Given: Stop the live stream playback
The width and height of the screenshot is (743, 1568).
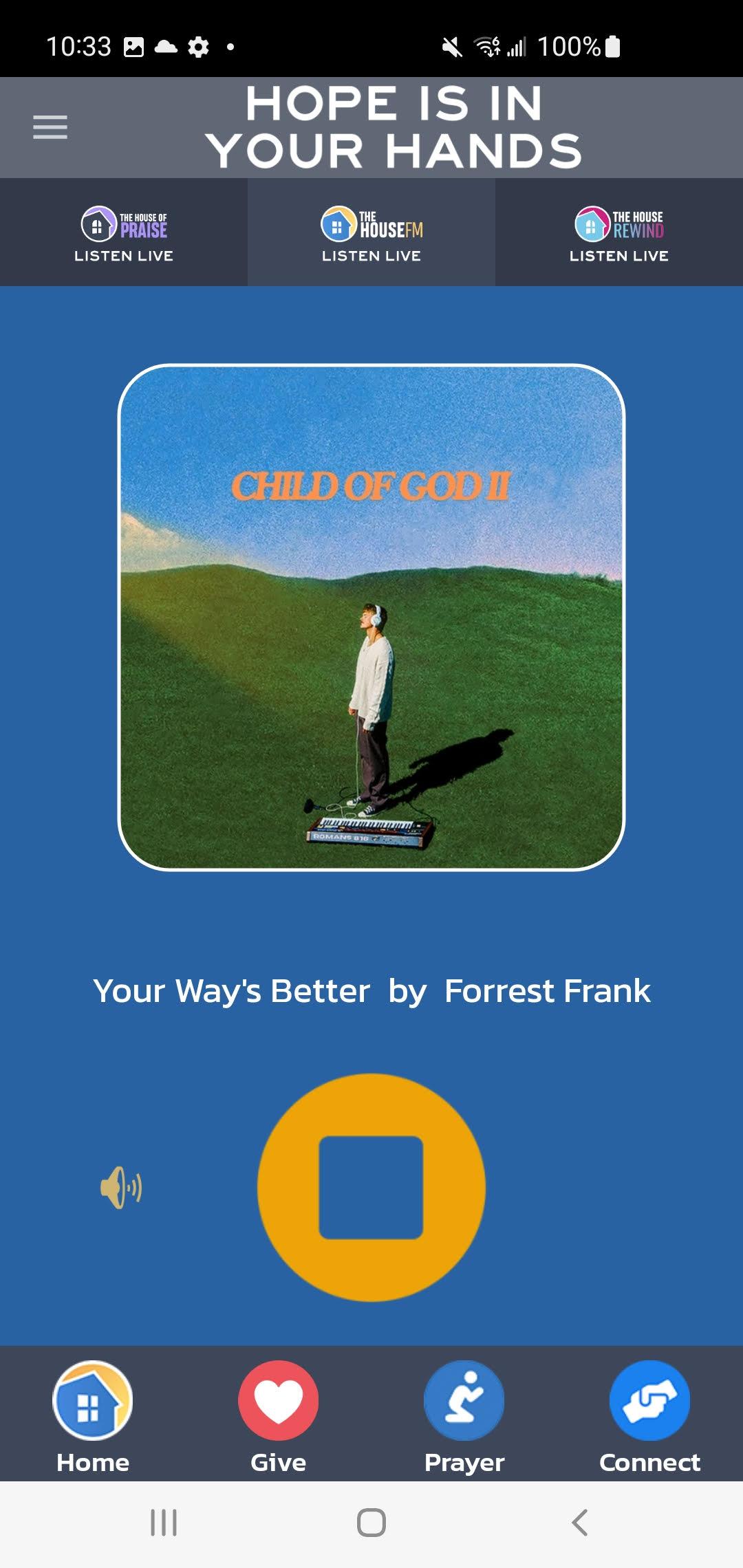Looking at the screenshot, I should pyautogui.click(x=371, y=1188).
